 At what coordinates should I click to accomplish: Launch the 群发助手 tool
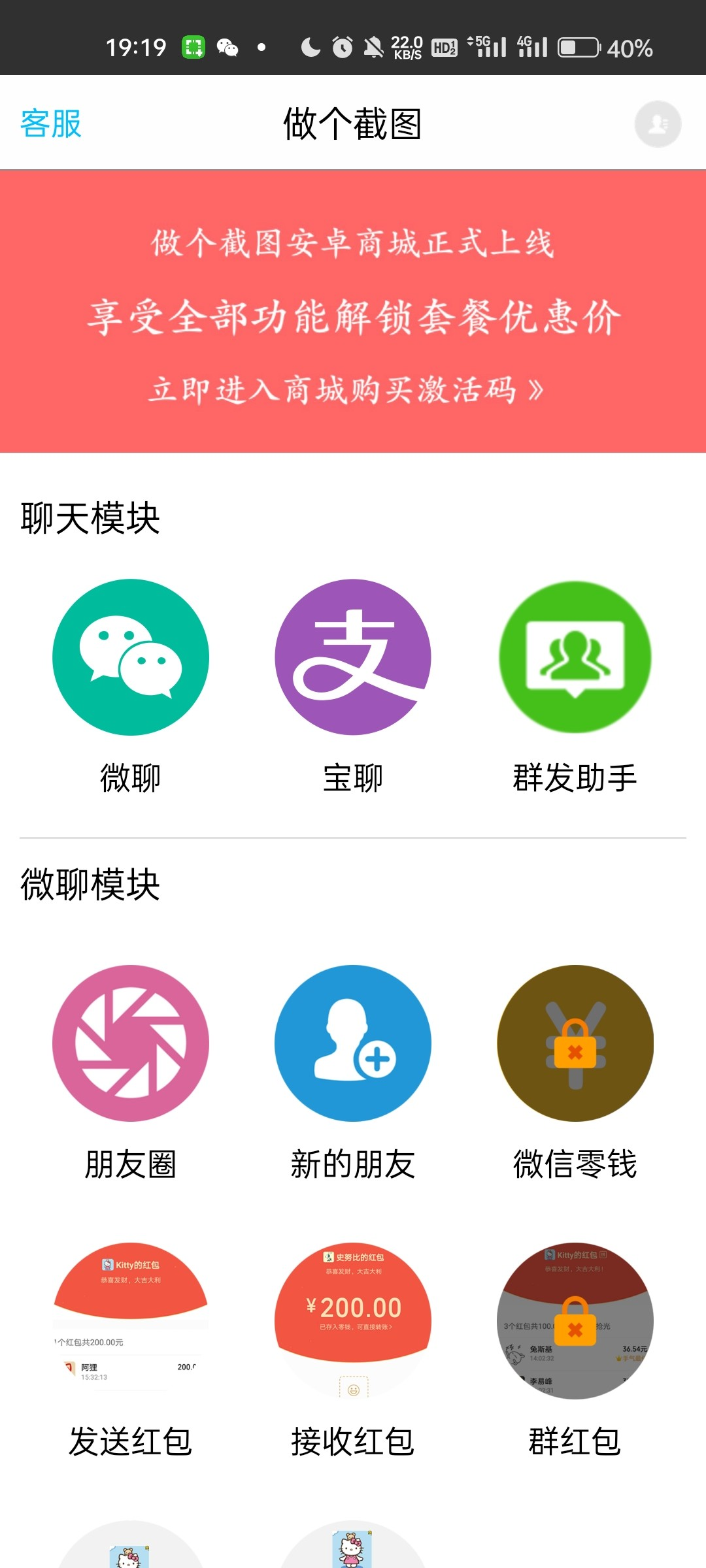(575, 657)
